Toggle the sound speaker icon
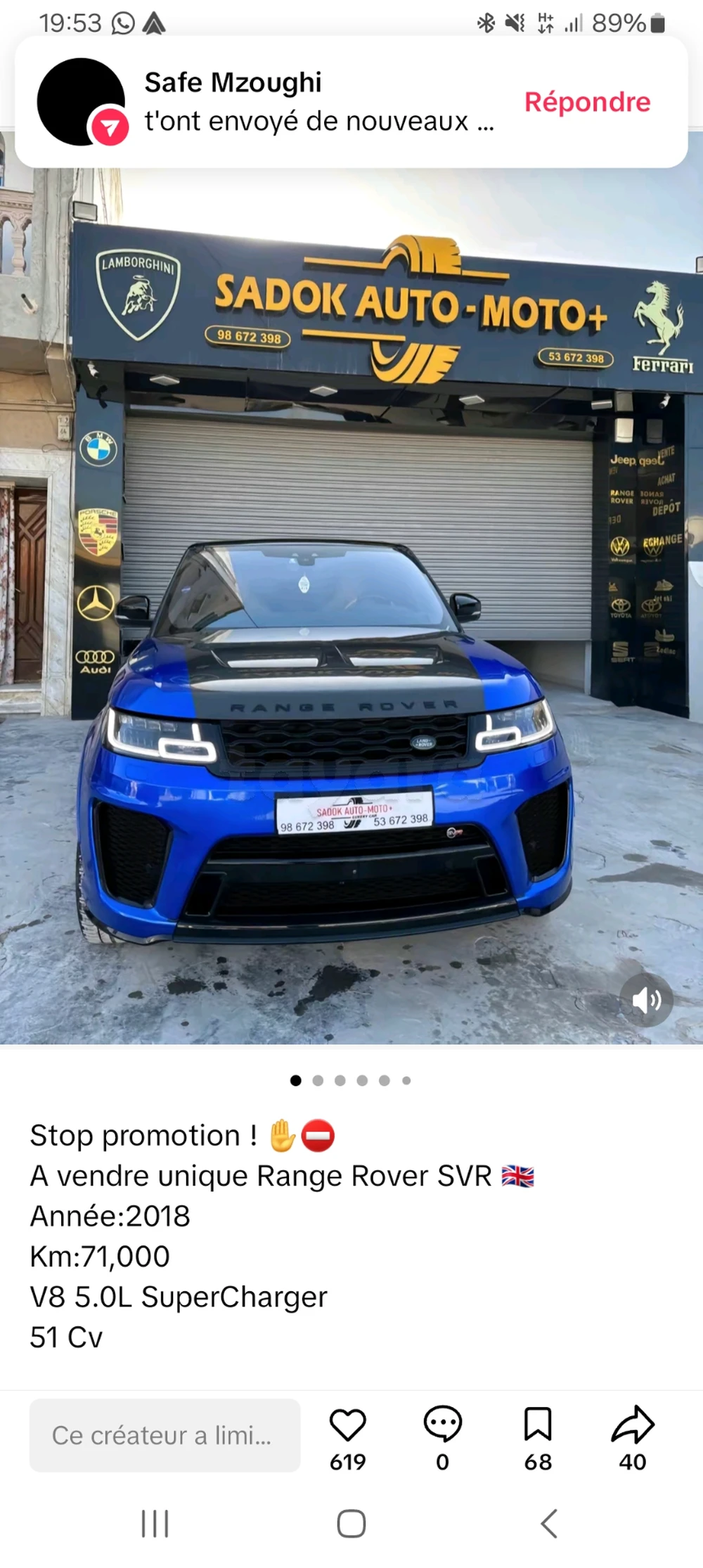Viewport: 703px width, 1568px height. click(x=646, y=1000)
